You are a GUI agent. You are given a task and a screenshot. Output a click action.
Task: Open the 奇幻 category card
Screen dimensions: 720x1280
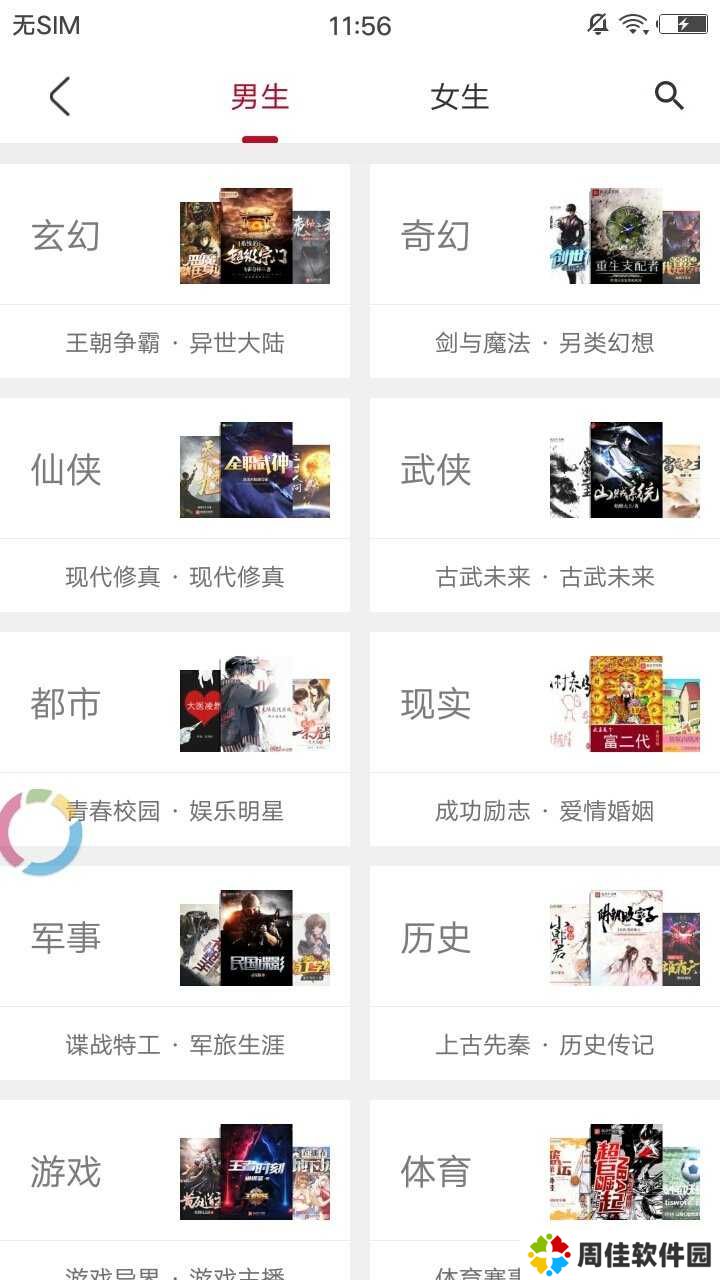click(x=545, y=271)
